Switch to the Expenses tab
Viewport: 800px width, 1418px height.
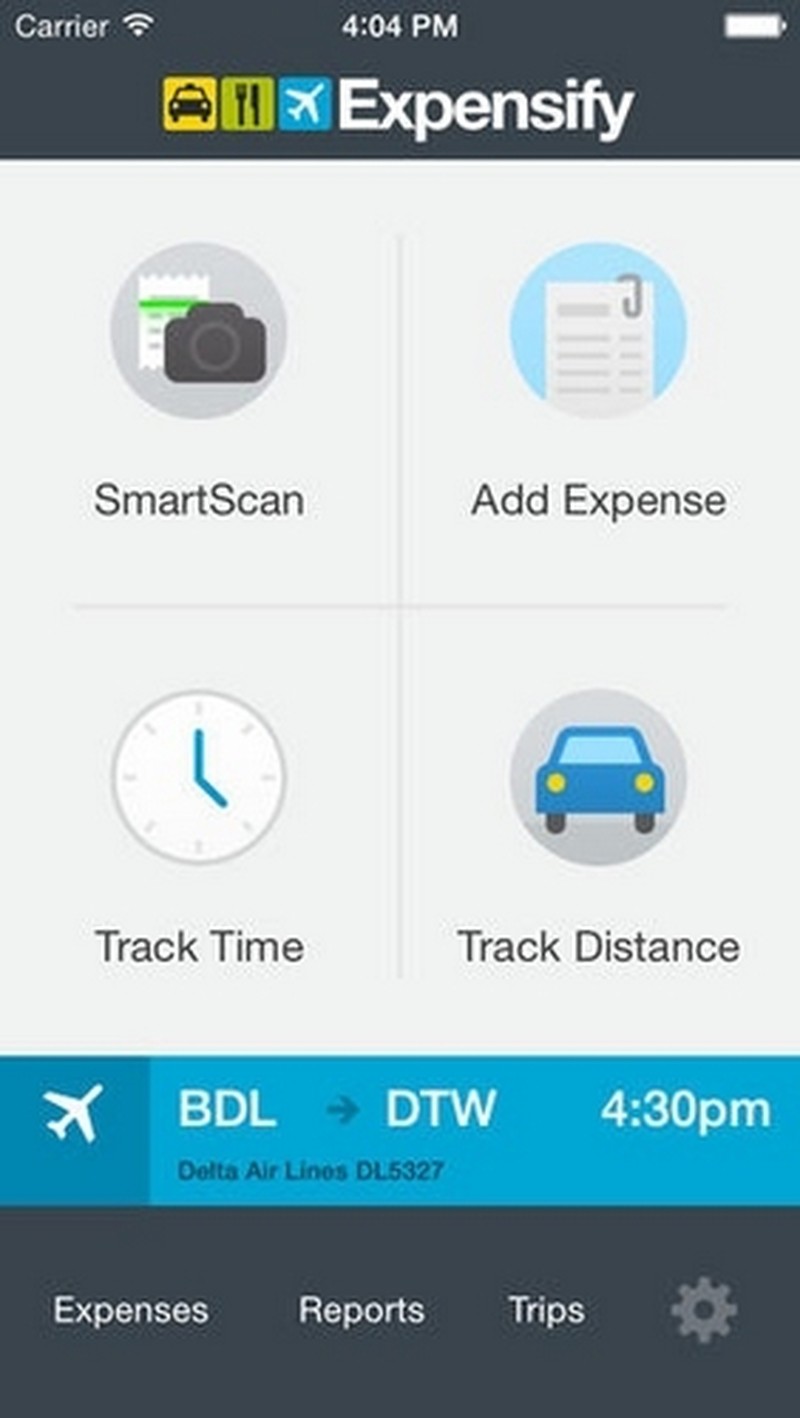pyautogui.click(x=131, y=1310)
